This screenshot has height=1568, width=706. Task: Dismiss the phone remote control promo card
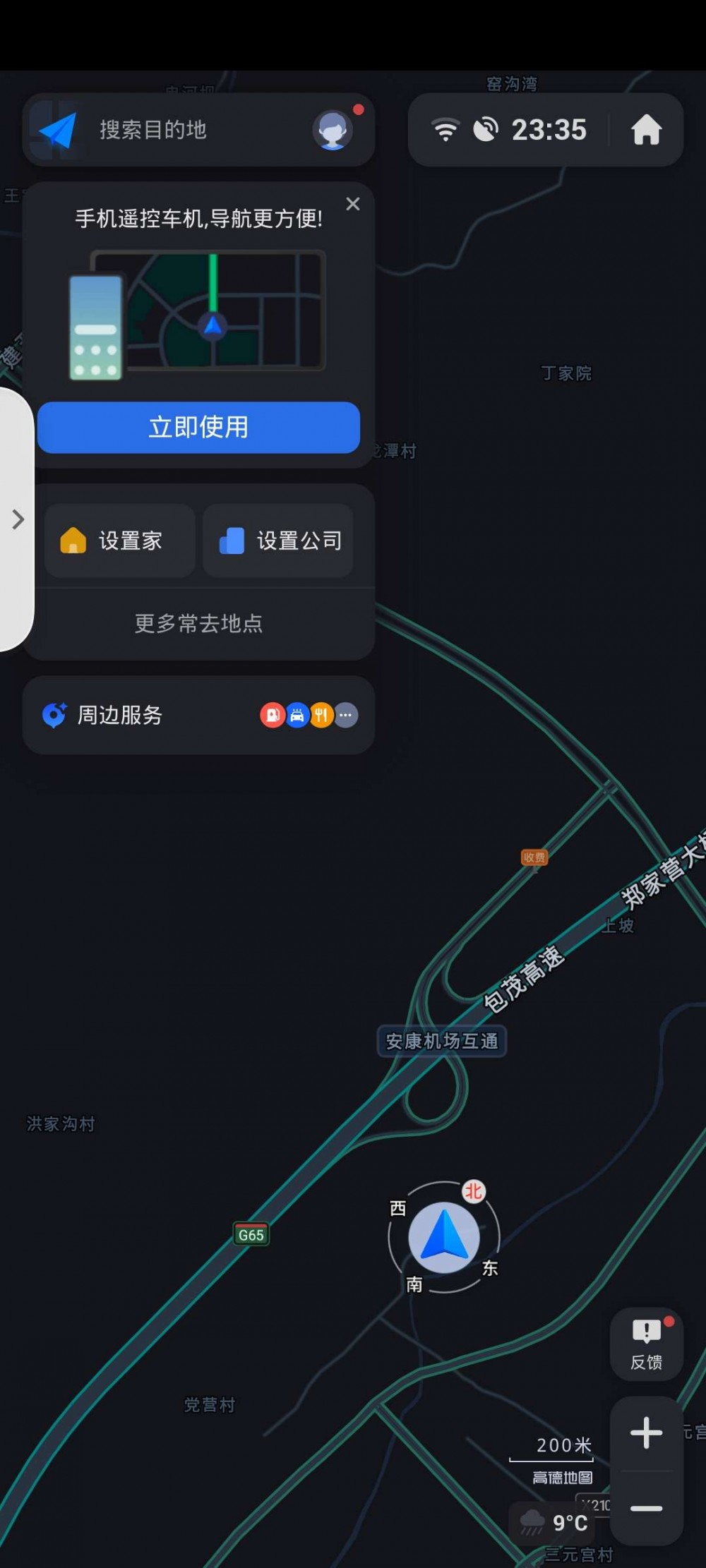353,204
